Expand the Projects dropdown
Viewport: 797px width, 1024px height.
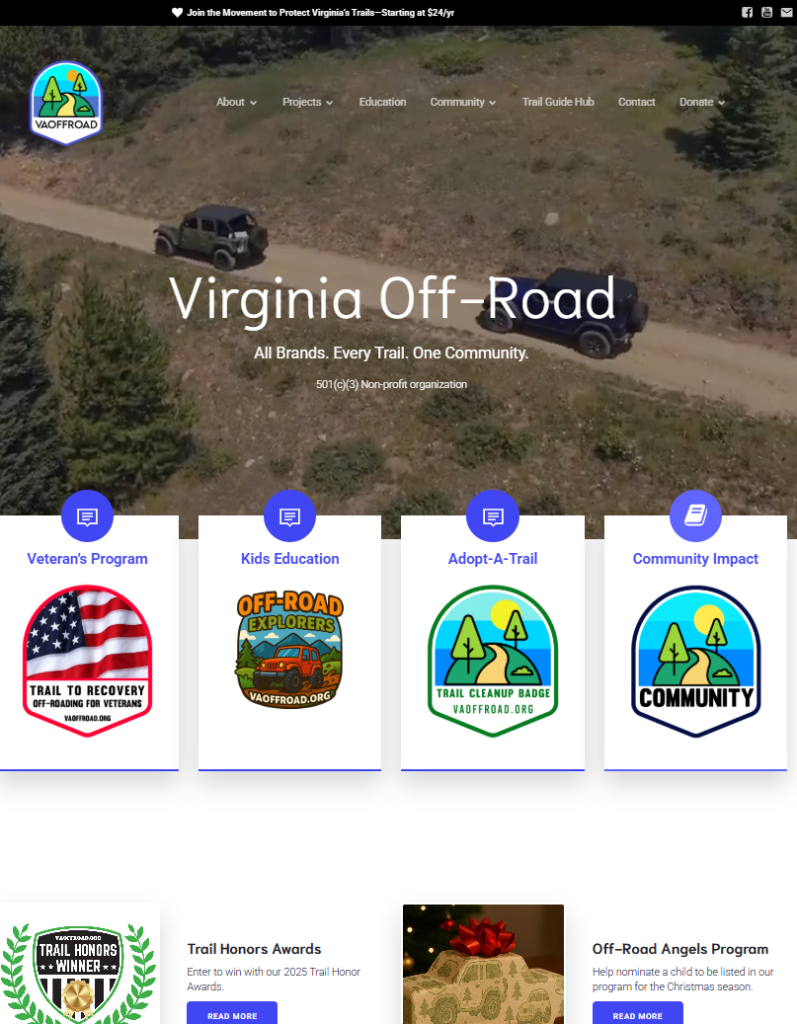click(x=307, y=102)
